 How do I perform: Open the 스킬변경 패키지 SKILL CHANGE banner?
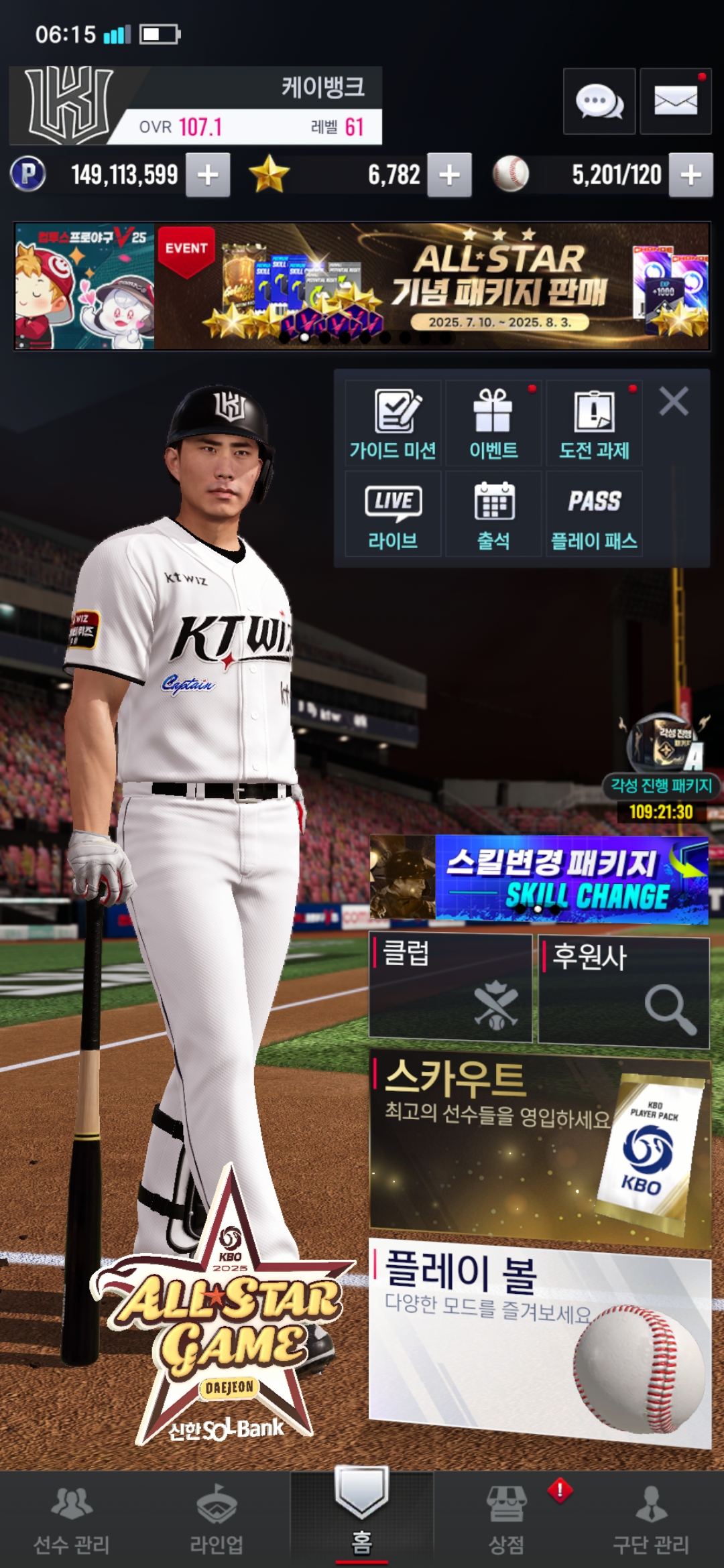(539, 879)
